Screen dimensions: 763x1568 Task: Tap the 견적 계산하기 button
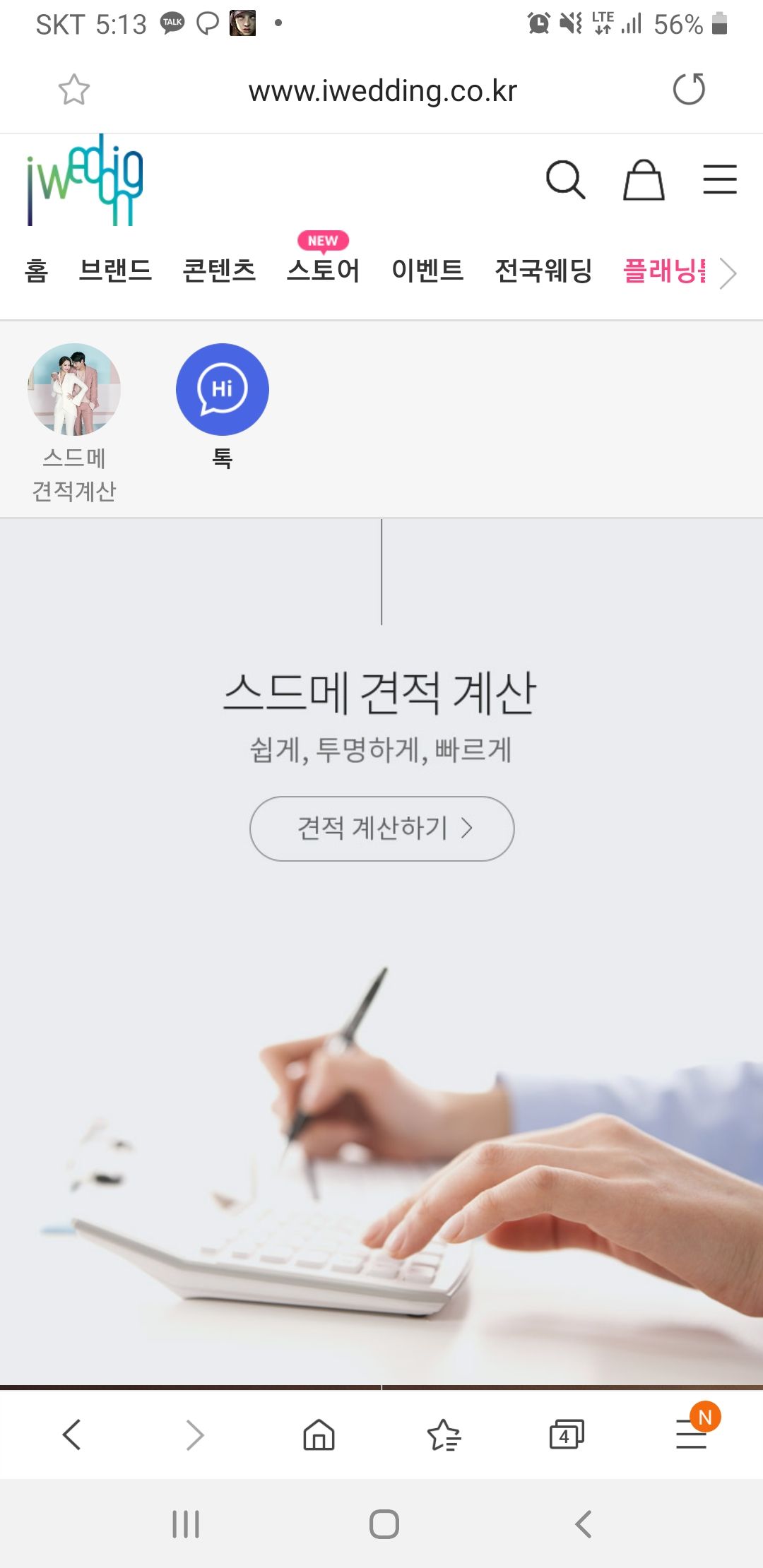click(381, 828)
